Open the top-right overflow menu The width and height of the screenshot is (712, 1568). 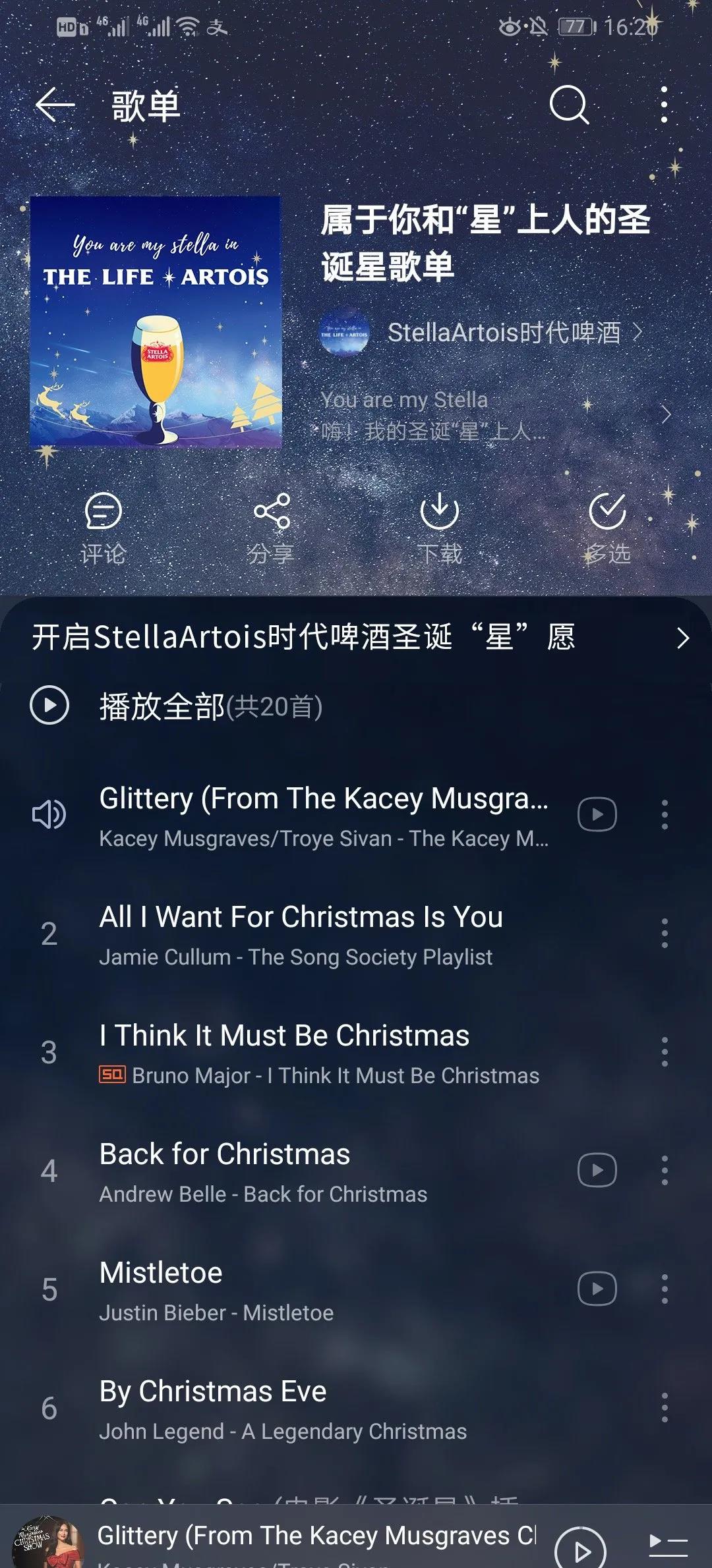point(664,105)
